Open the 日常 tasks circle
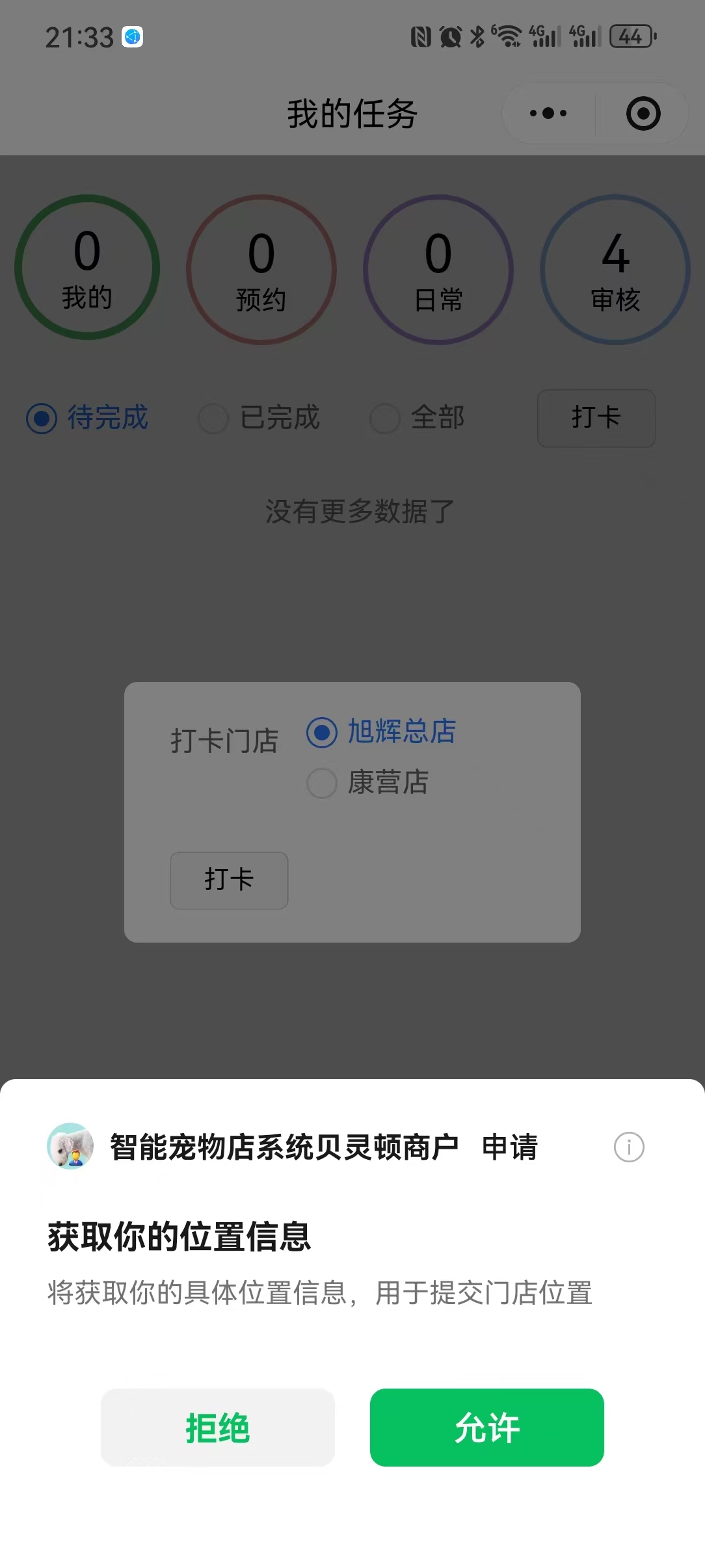705x1568 pixels. click(438, 269)
